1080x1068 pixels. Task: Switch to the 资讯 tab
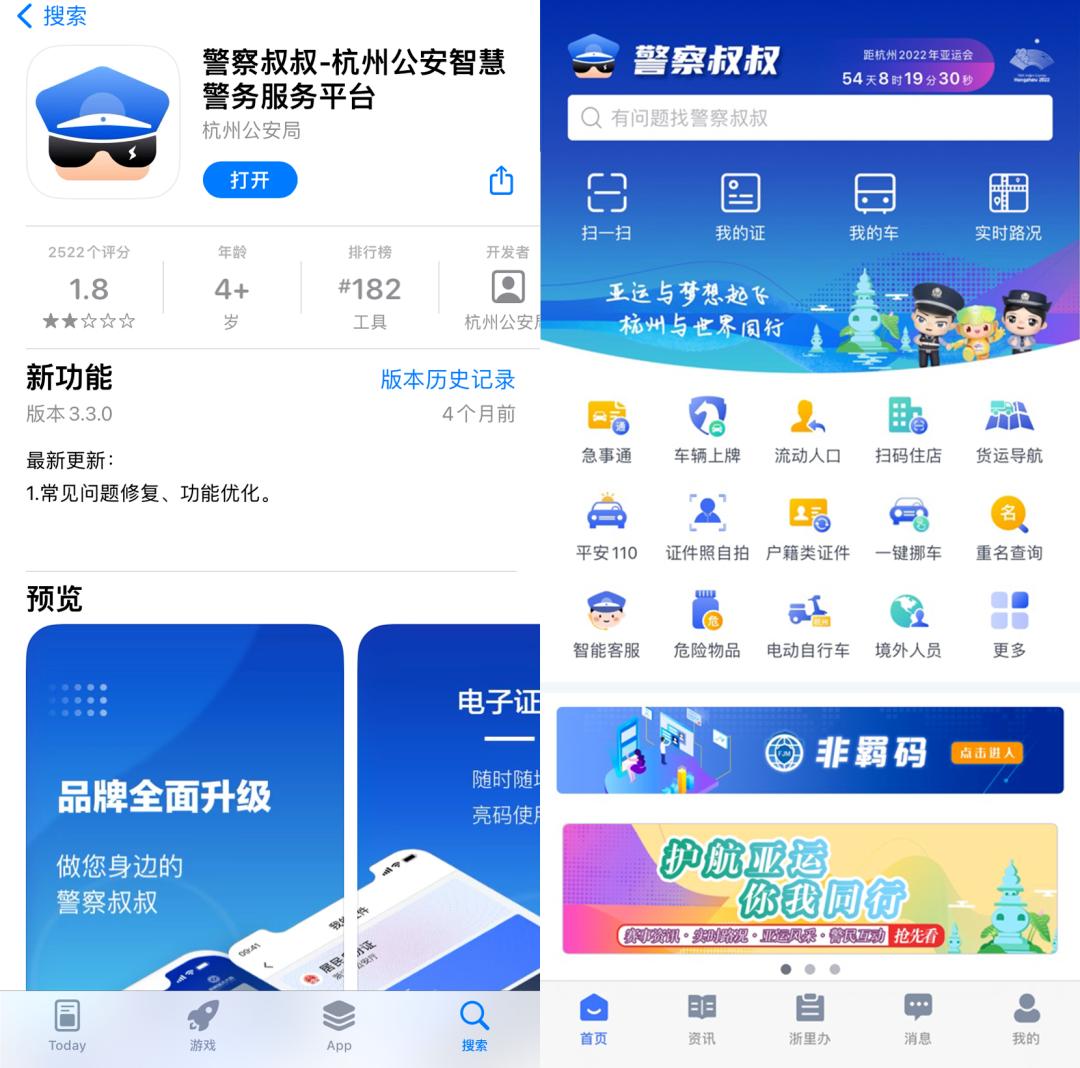pos(702,1018)
